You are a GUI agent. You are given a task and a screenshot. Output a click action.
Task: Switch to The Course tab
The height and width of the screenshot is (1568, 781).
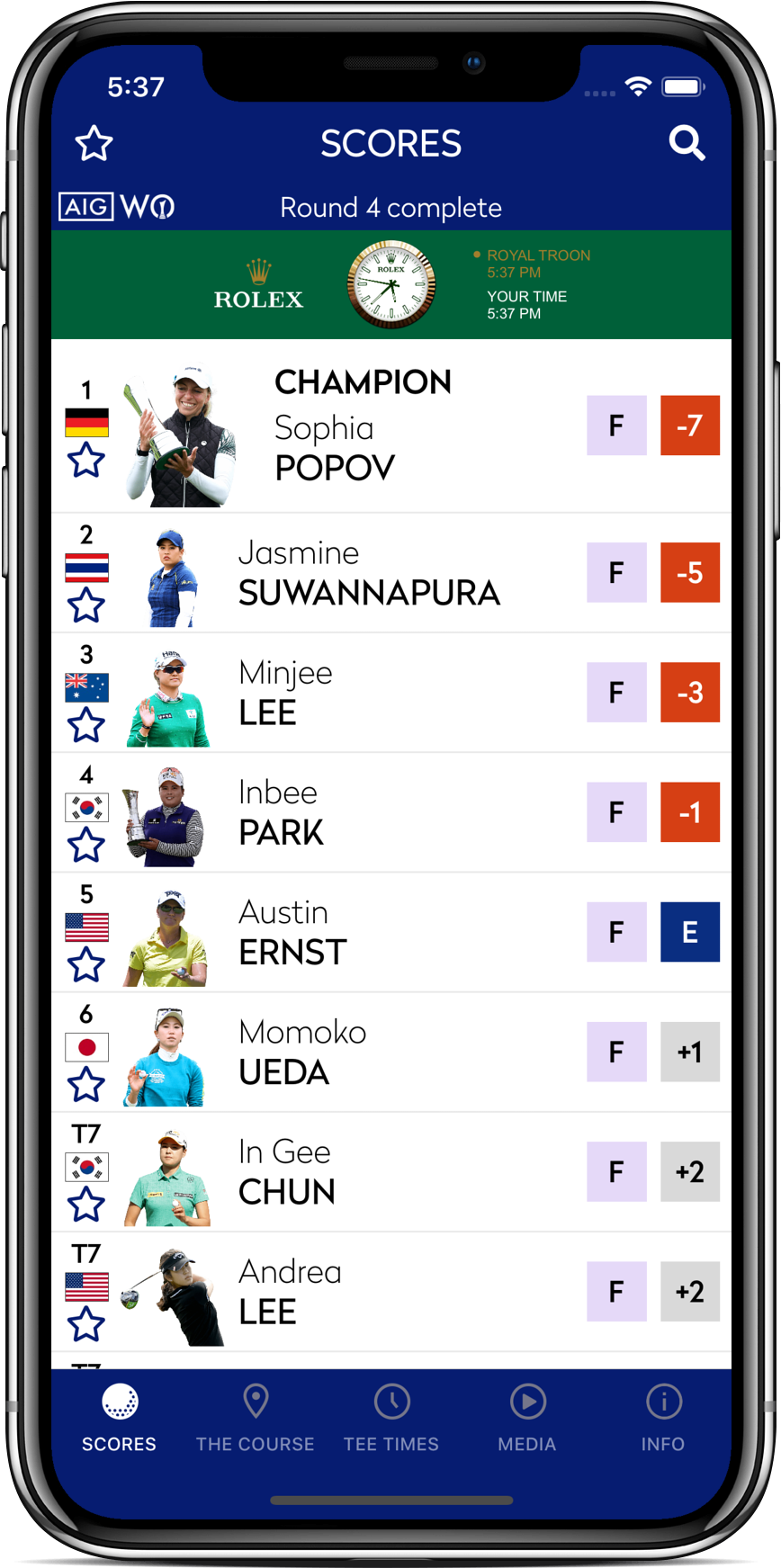[x=256, y=1420]
